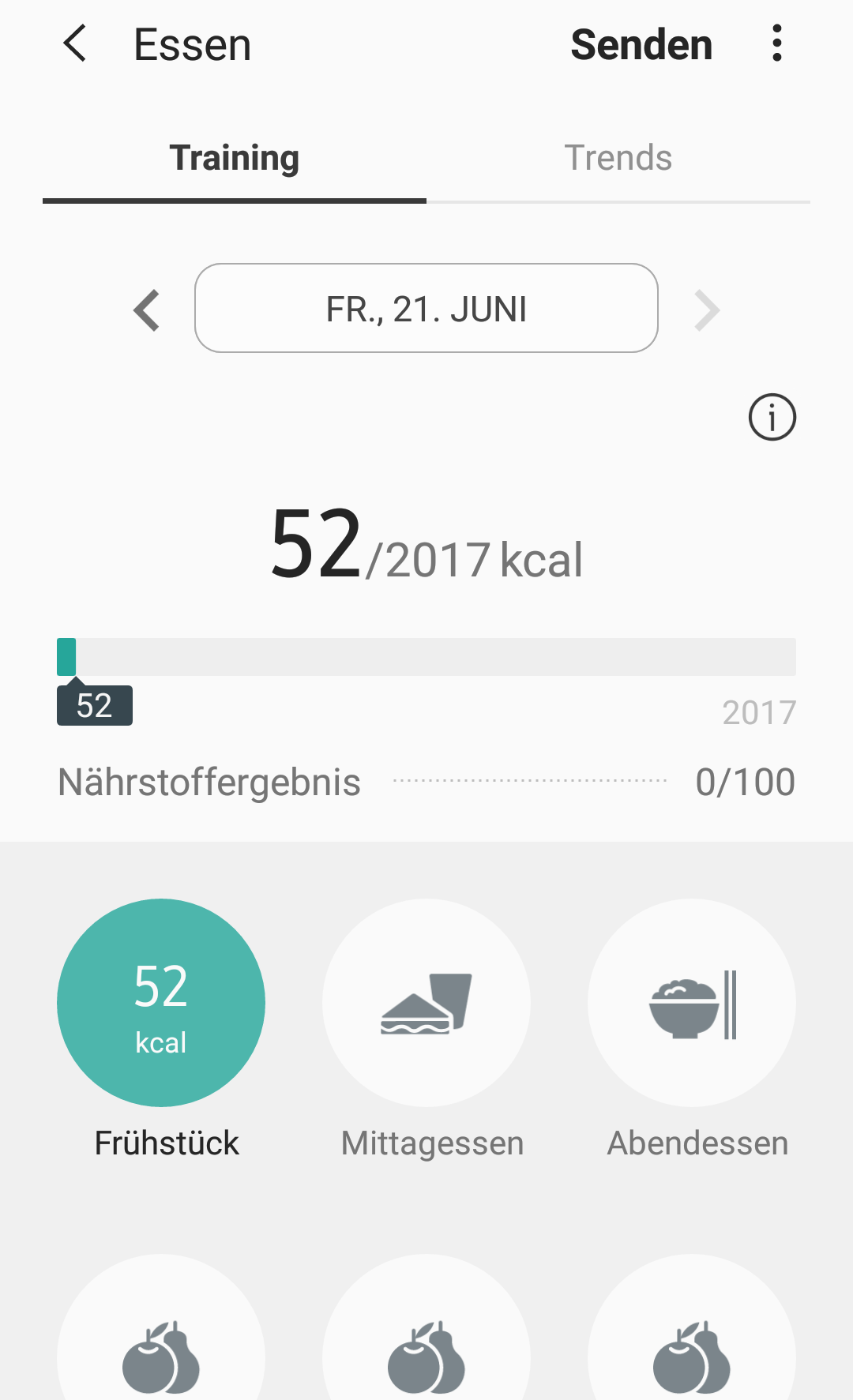Screen dimensions: 853x1400
Task: Select the Training tab
Action: tap(234, 158)
